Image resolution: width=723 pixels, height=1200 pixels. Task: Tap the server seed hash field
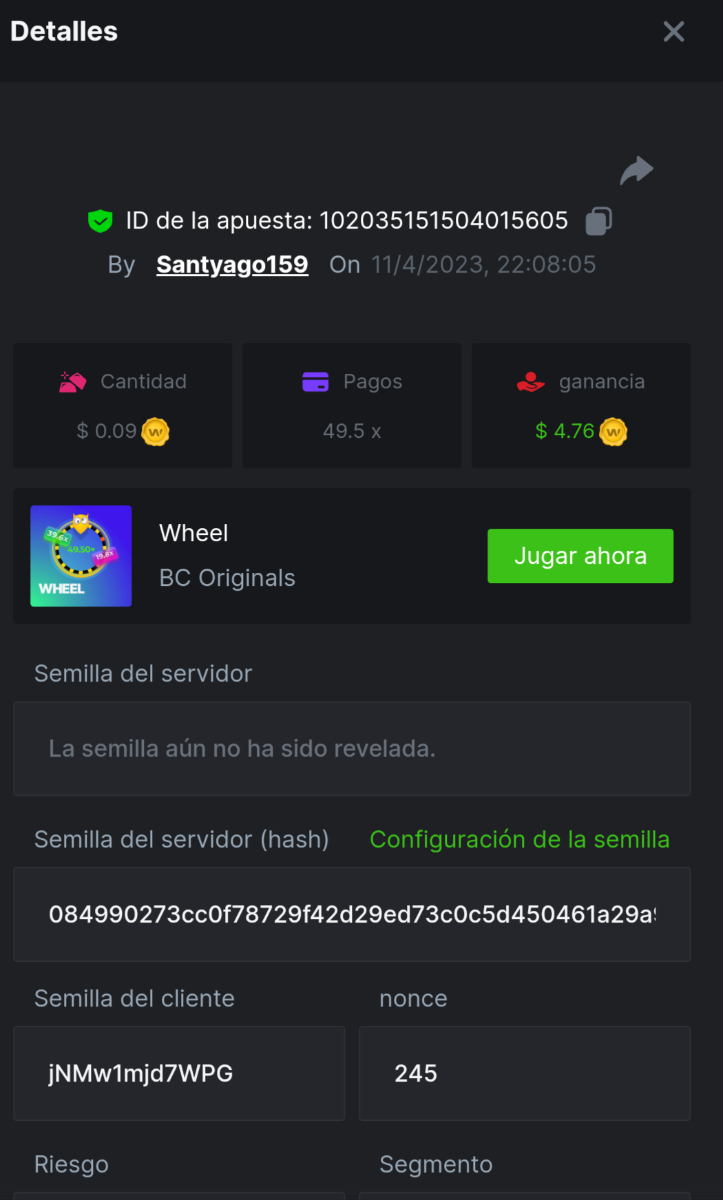(x=351, y=914)
